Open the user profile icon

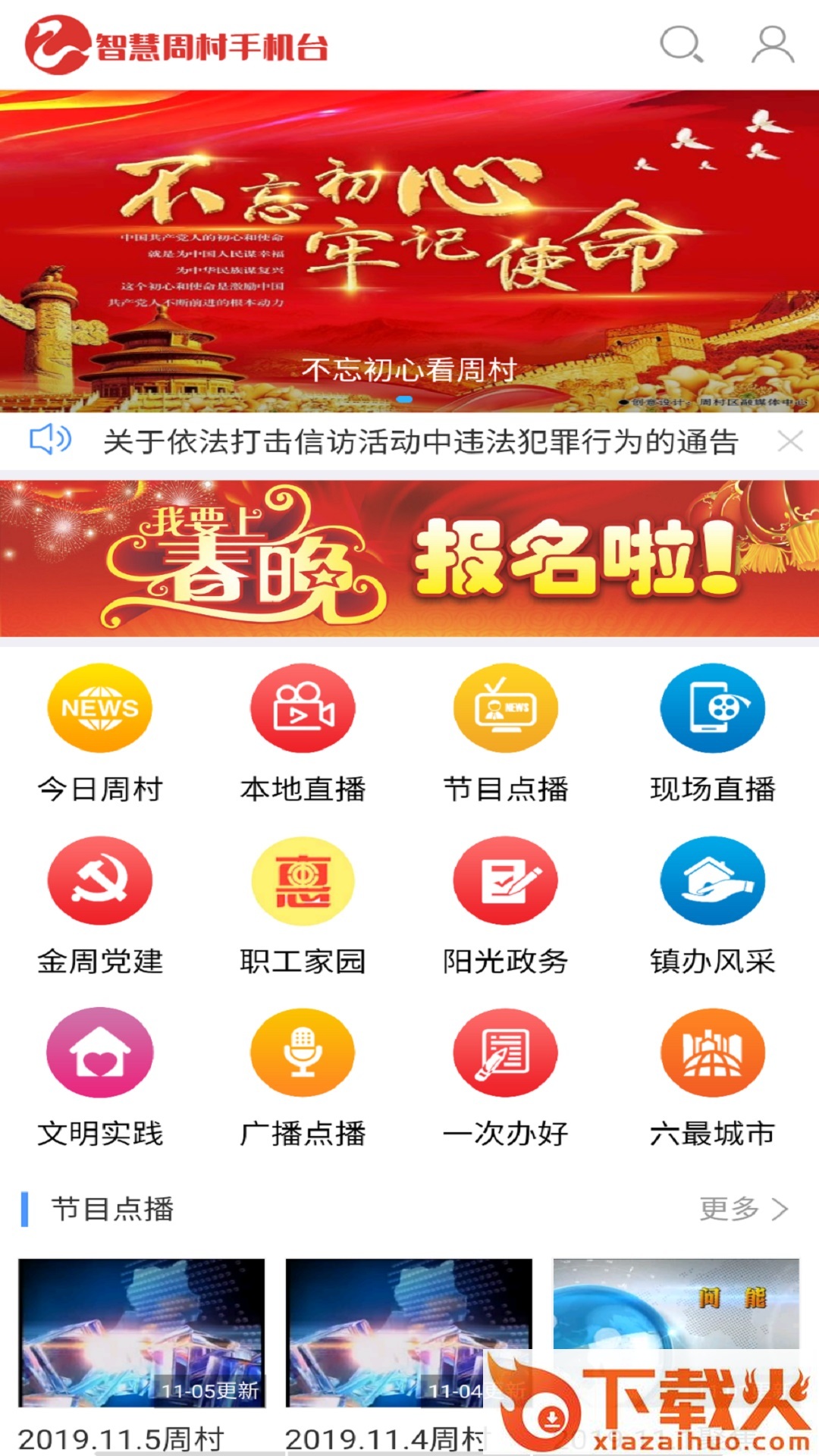[772, 45]
